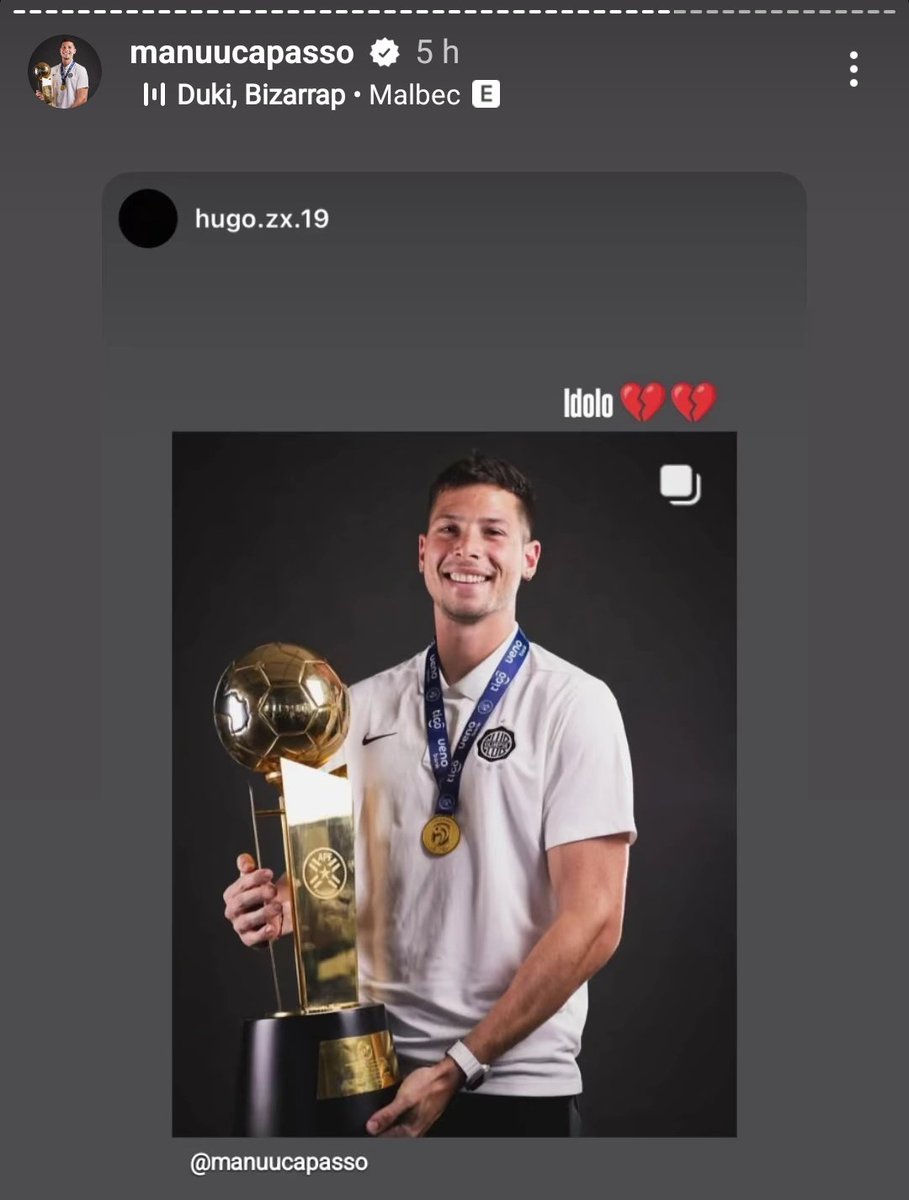Image resolution: width=909 pixels, height=1200 pixels.
Task: Visit the hugo.zx.19 profile
Action: [x=262, y=217]
